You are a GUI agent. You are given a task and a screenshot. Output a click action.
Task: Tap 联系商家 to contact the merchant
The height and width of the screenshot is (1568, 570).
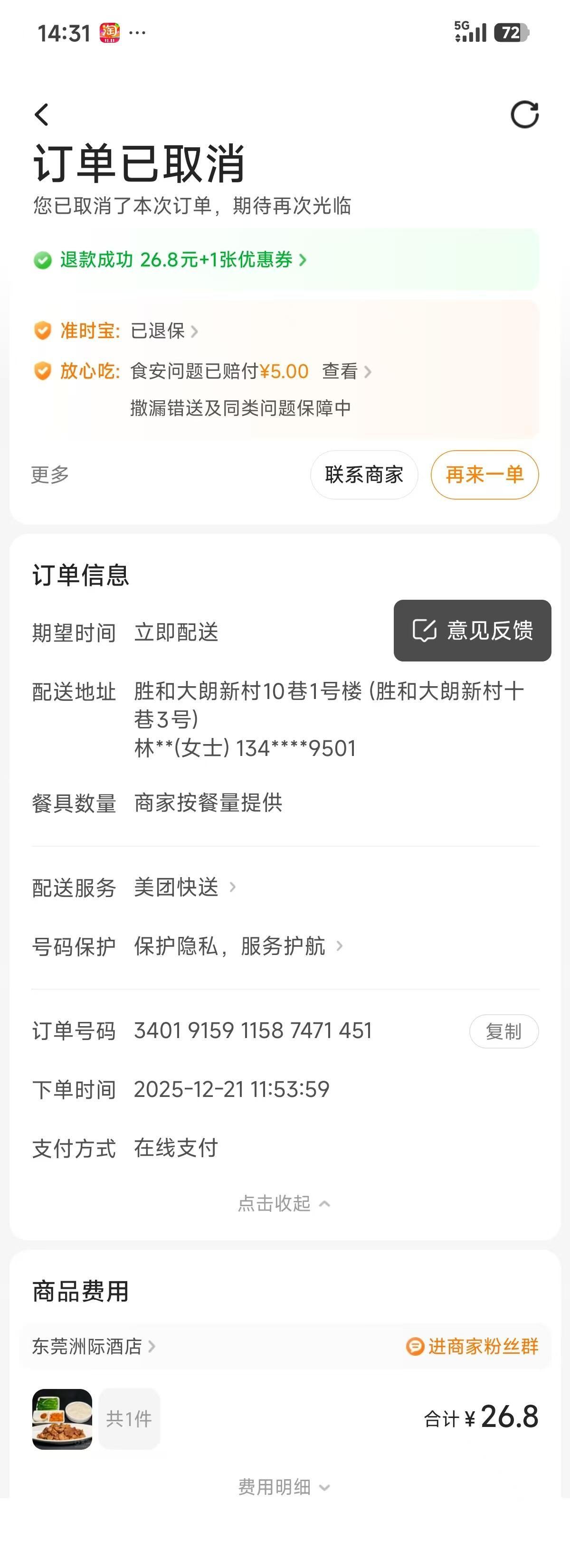[364, 475]
